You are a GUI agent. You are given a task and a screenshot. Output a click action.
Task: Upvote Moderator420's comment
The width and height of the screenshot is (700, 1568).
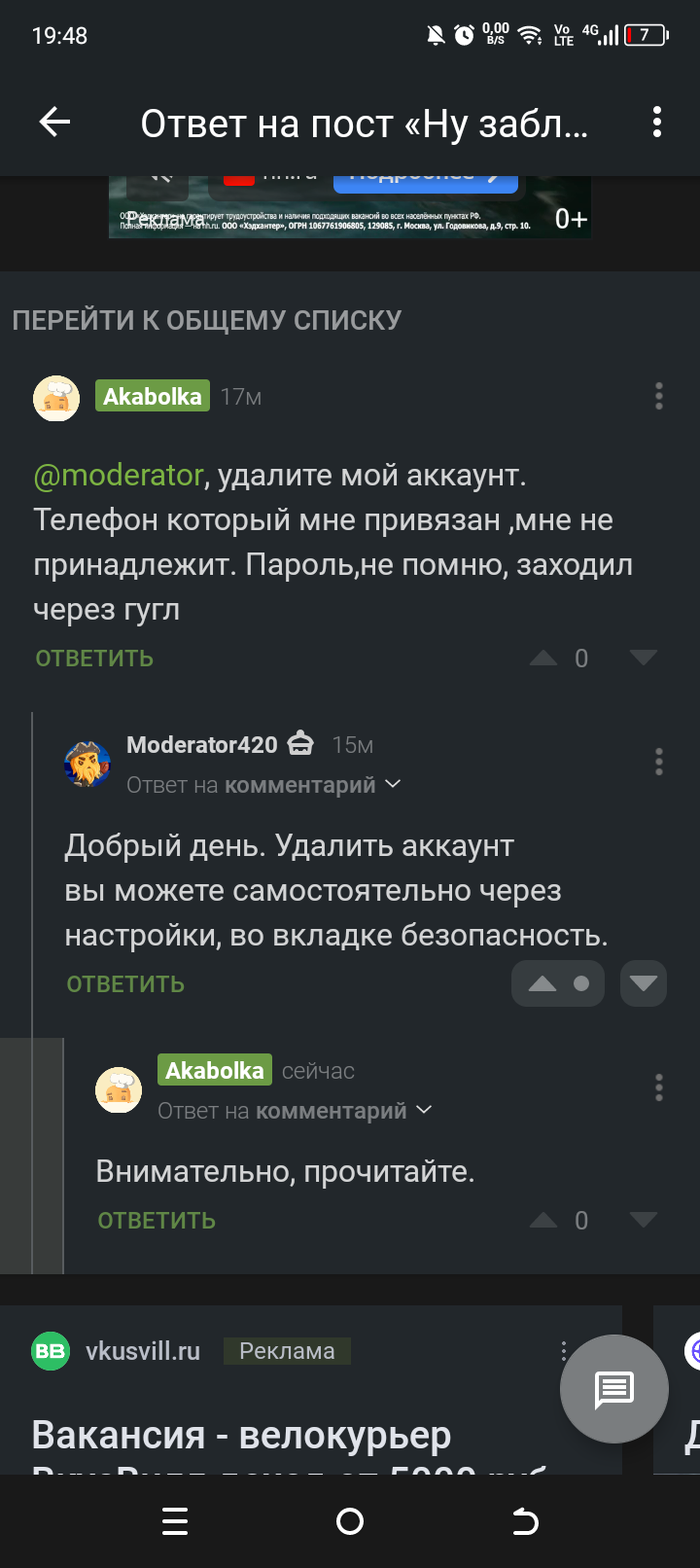pyautogui.click(x=542, y=983)
